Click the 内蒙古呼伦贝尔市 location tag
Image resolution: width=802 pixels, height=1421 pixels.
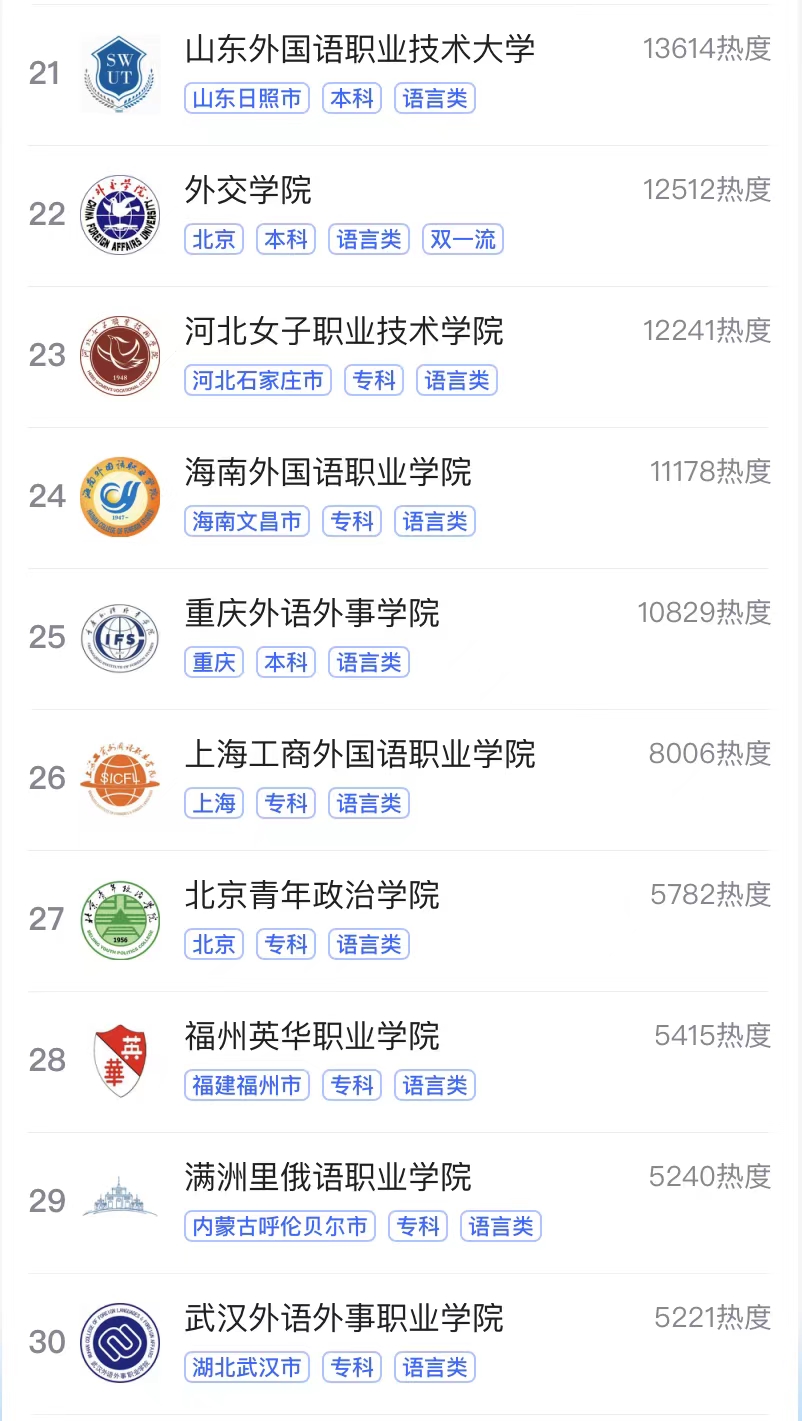pos(279,1226)
